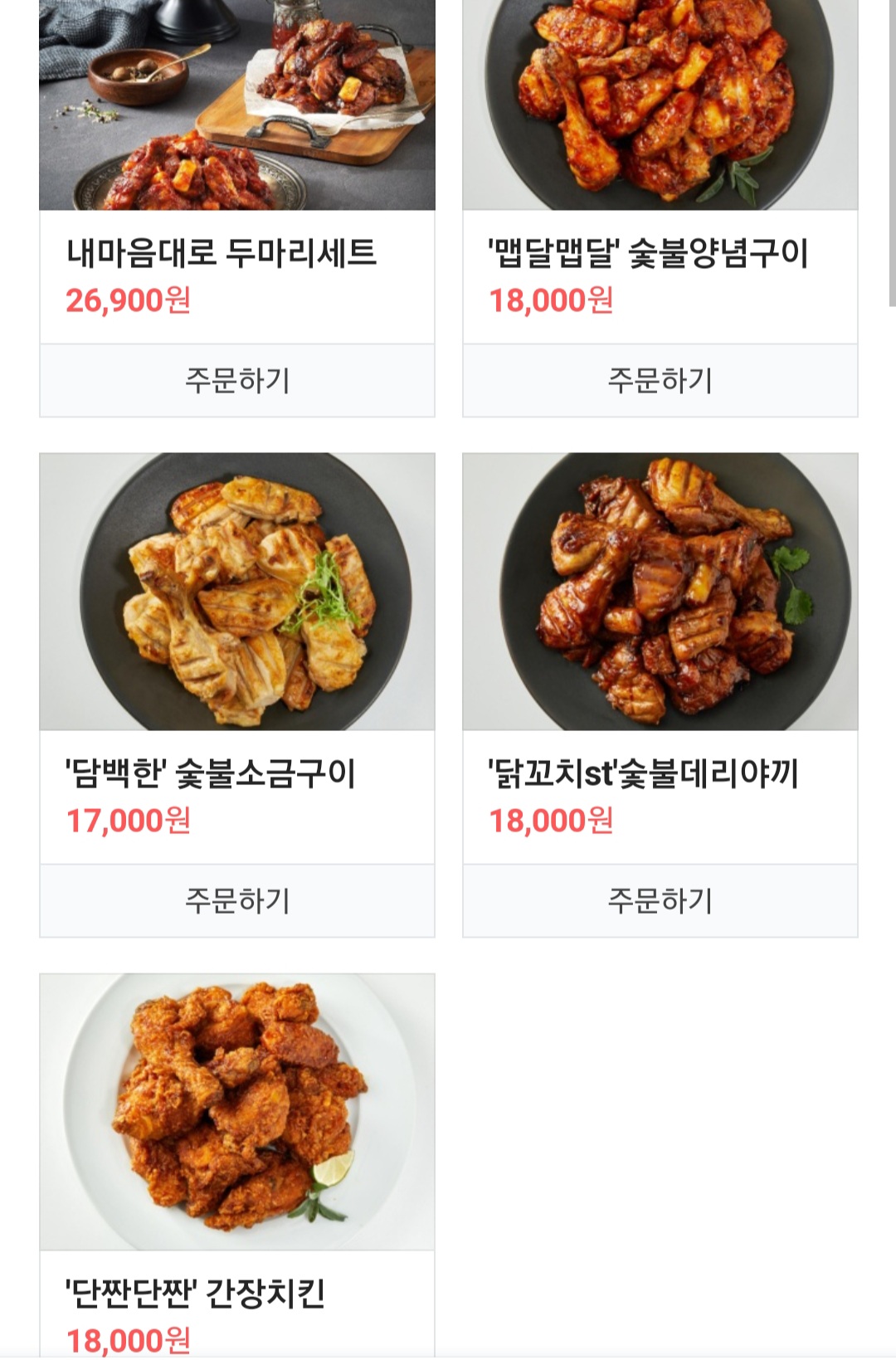View the '맵달맵달' 숯불양념구이 image

coord(660,105)
